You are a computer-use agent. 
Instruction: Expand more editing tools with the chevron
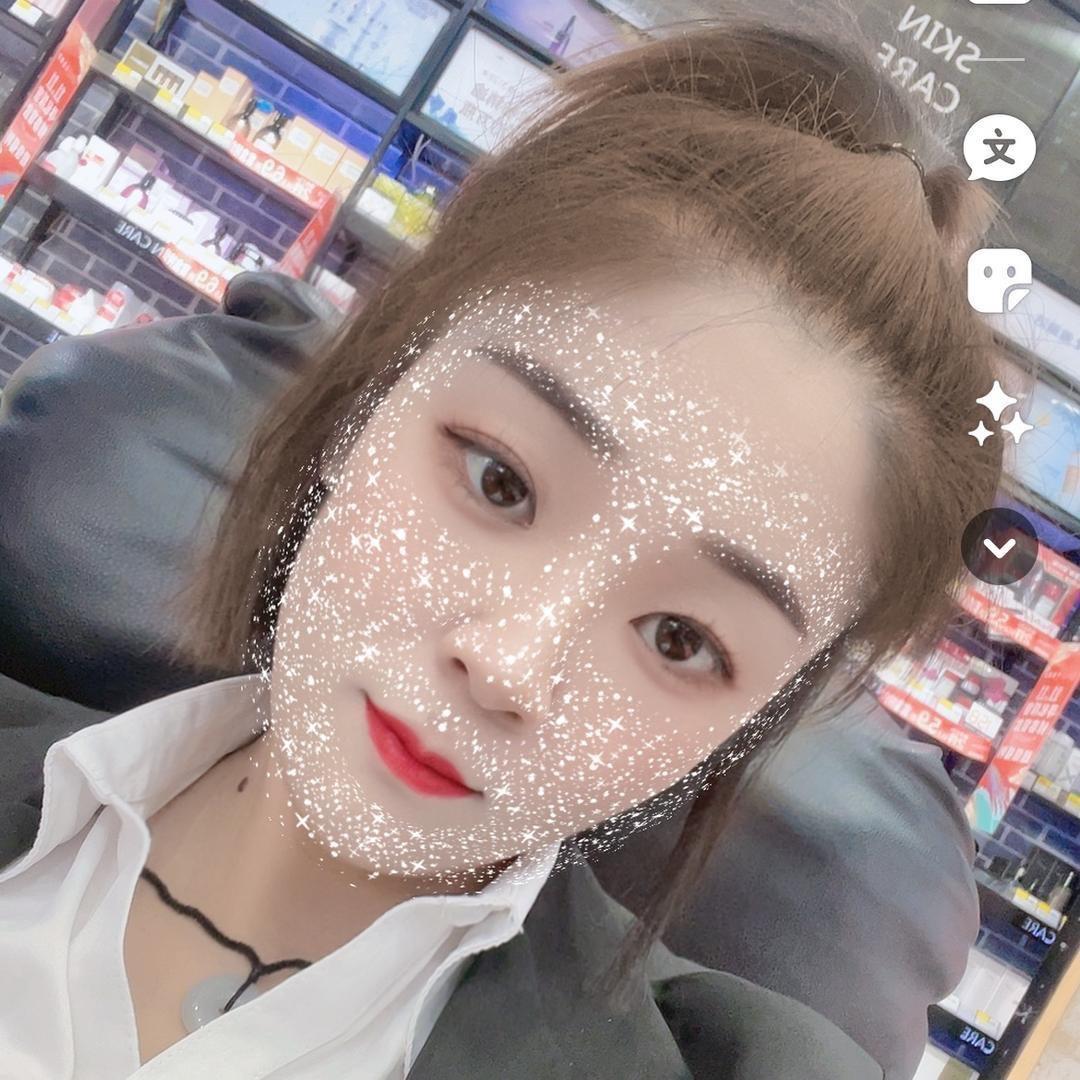(x=1000, y=546)
